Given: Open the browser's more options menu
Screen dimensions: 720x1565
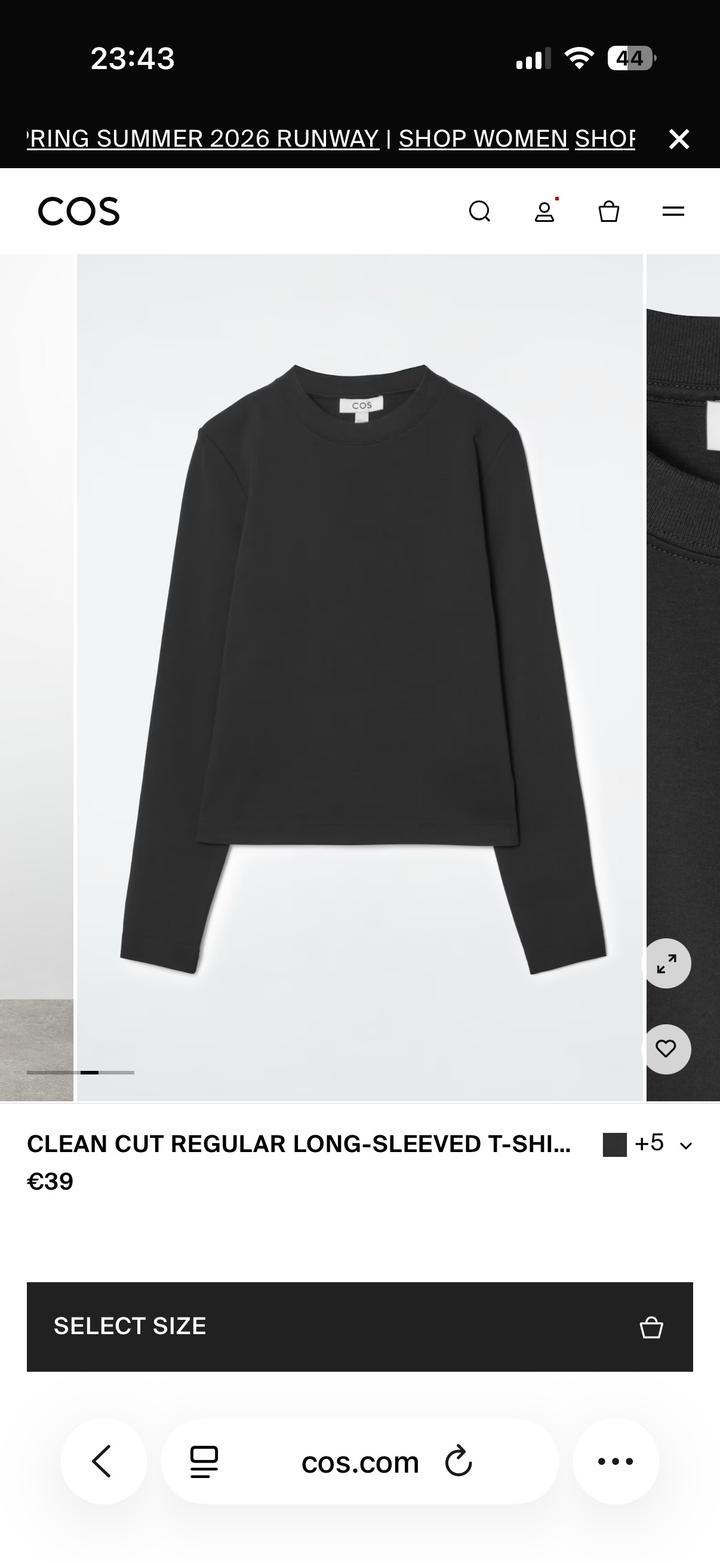Looking at the screenshot, I should point(615,1461).
